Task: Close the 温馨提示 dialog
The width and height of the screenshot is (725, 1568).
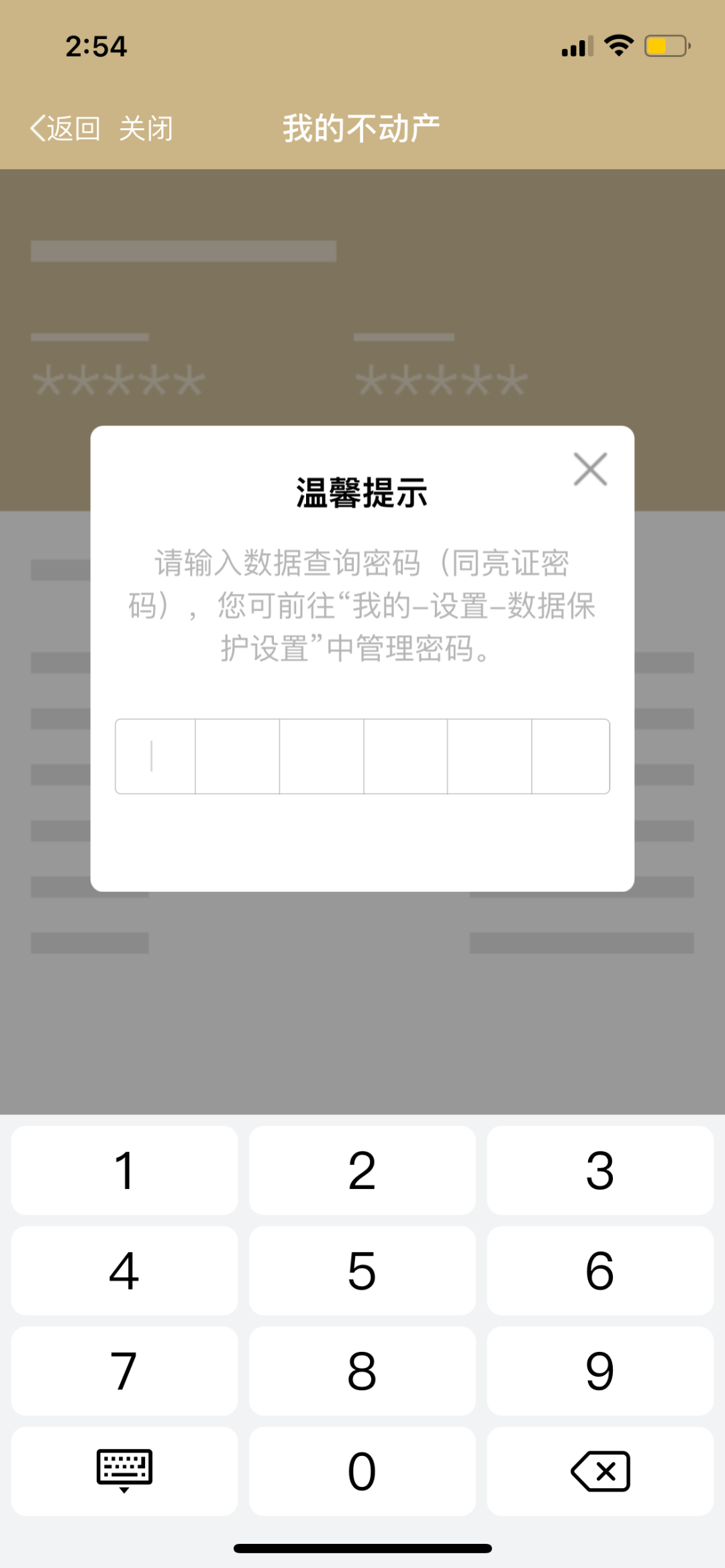Action: [x=590, y=469]
